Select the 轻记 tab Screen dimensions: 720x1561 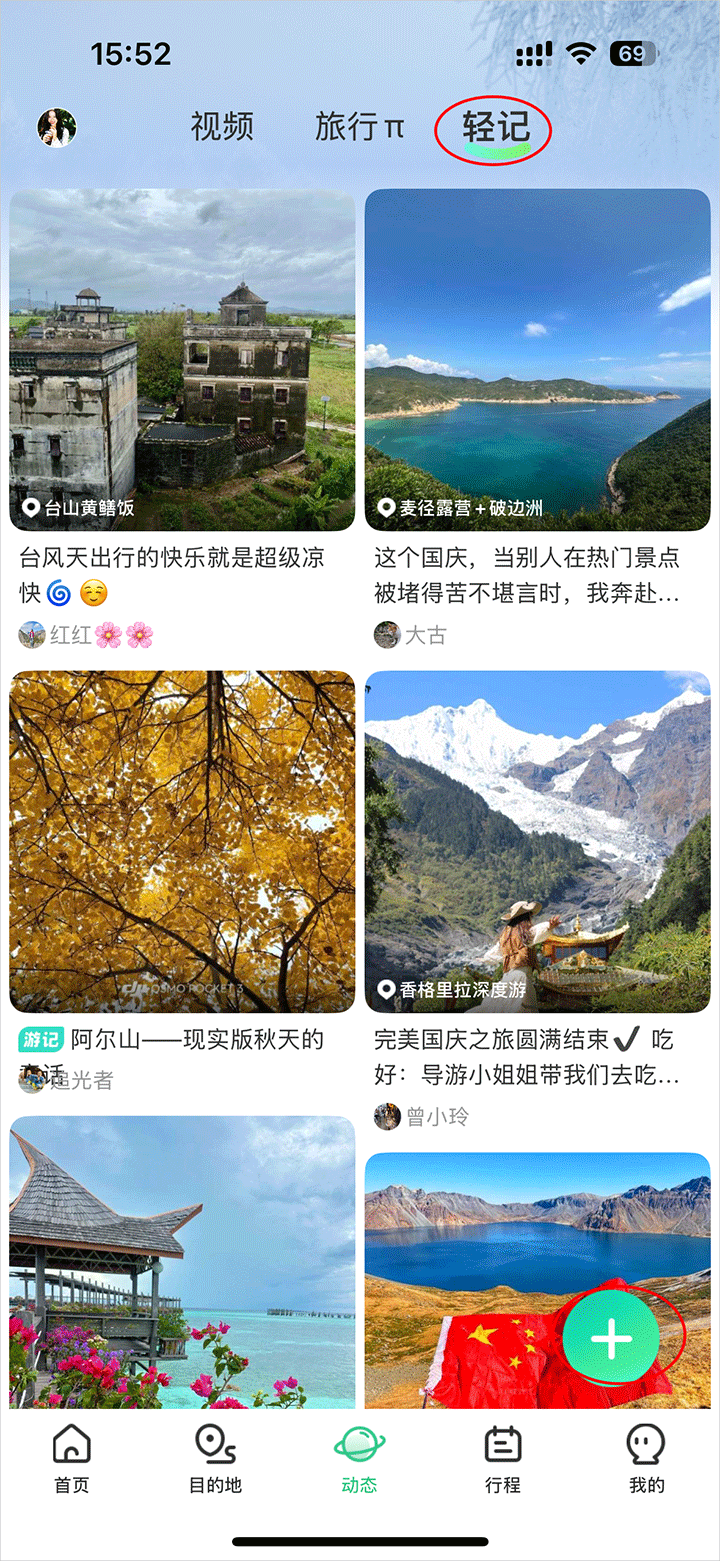click(x=494, y=129)
